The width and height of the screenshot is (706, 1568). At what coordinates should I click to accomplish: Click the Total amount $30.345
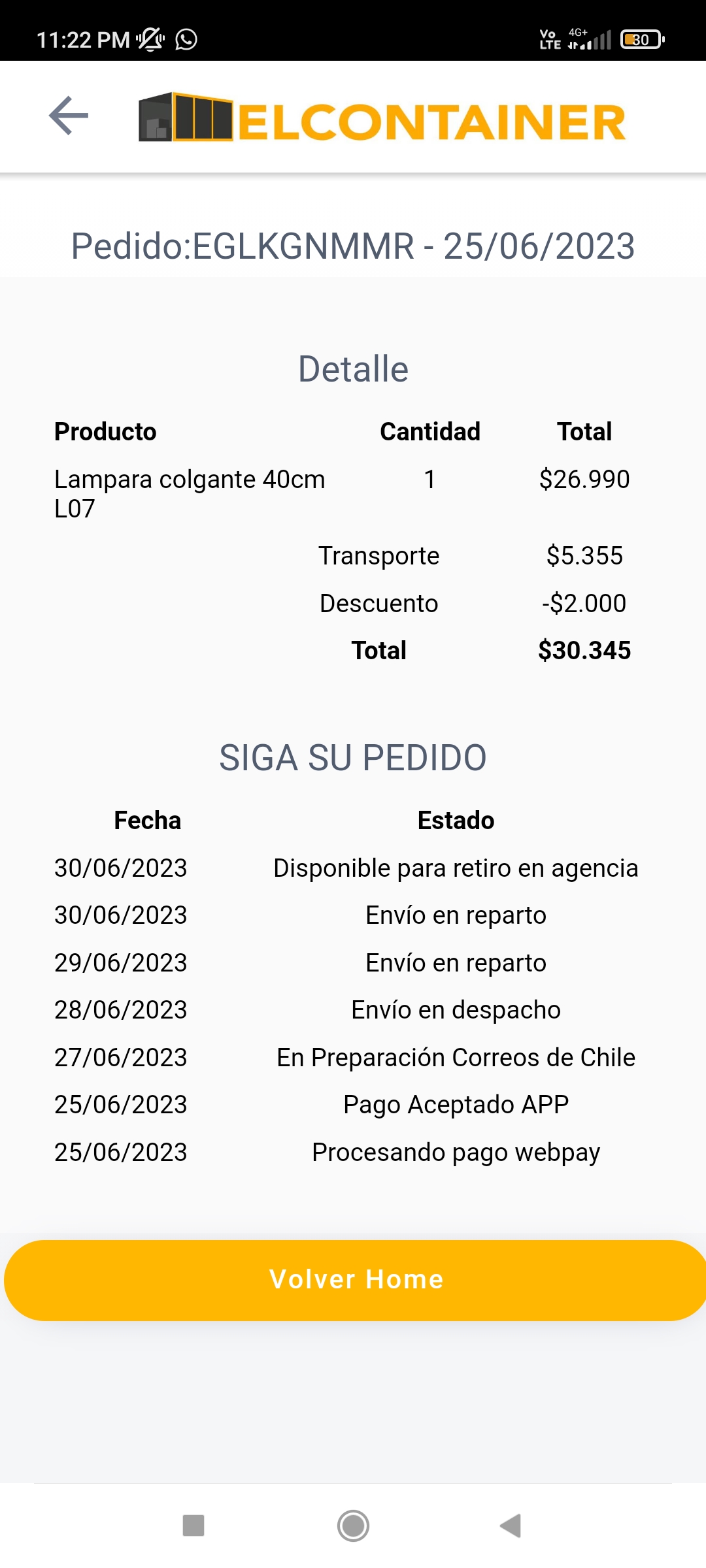584,650
